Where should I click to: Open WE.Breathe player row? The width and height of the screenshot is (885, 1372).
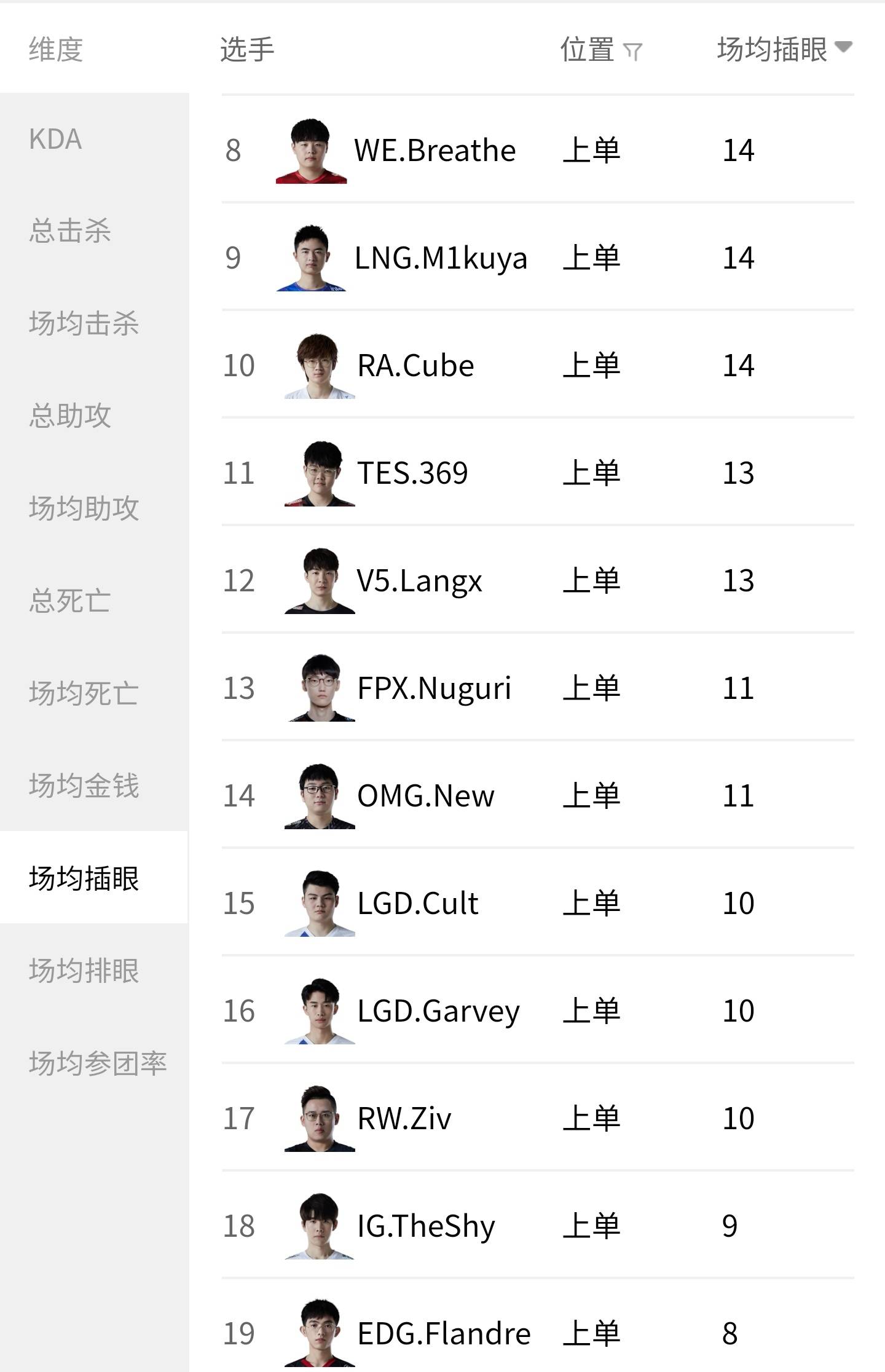(435, 151)
